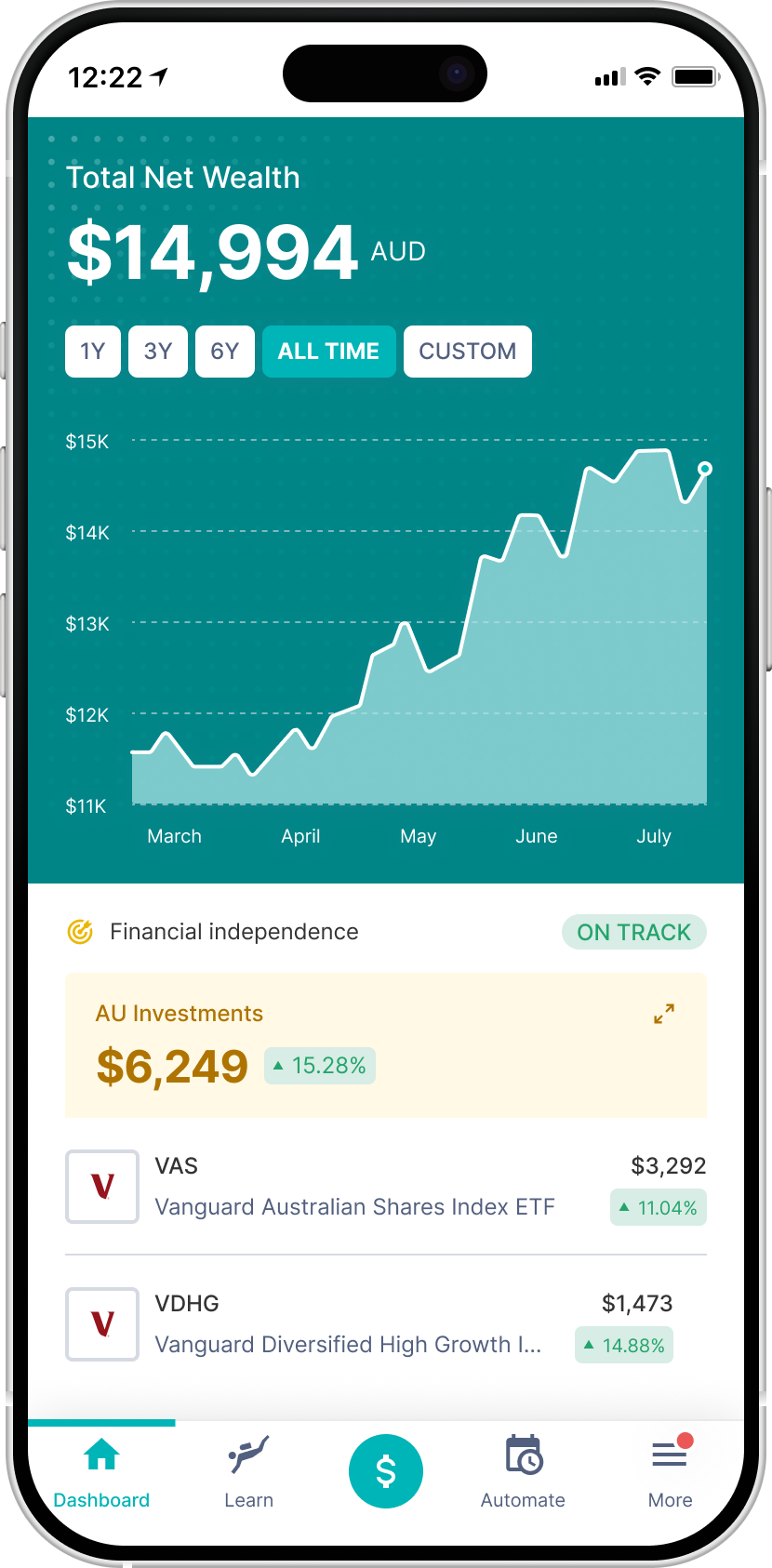
Task: Select the 1Y time range
Action: [93, 352]
